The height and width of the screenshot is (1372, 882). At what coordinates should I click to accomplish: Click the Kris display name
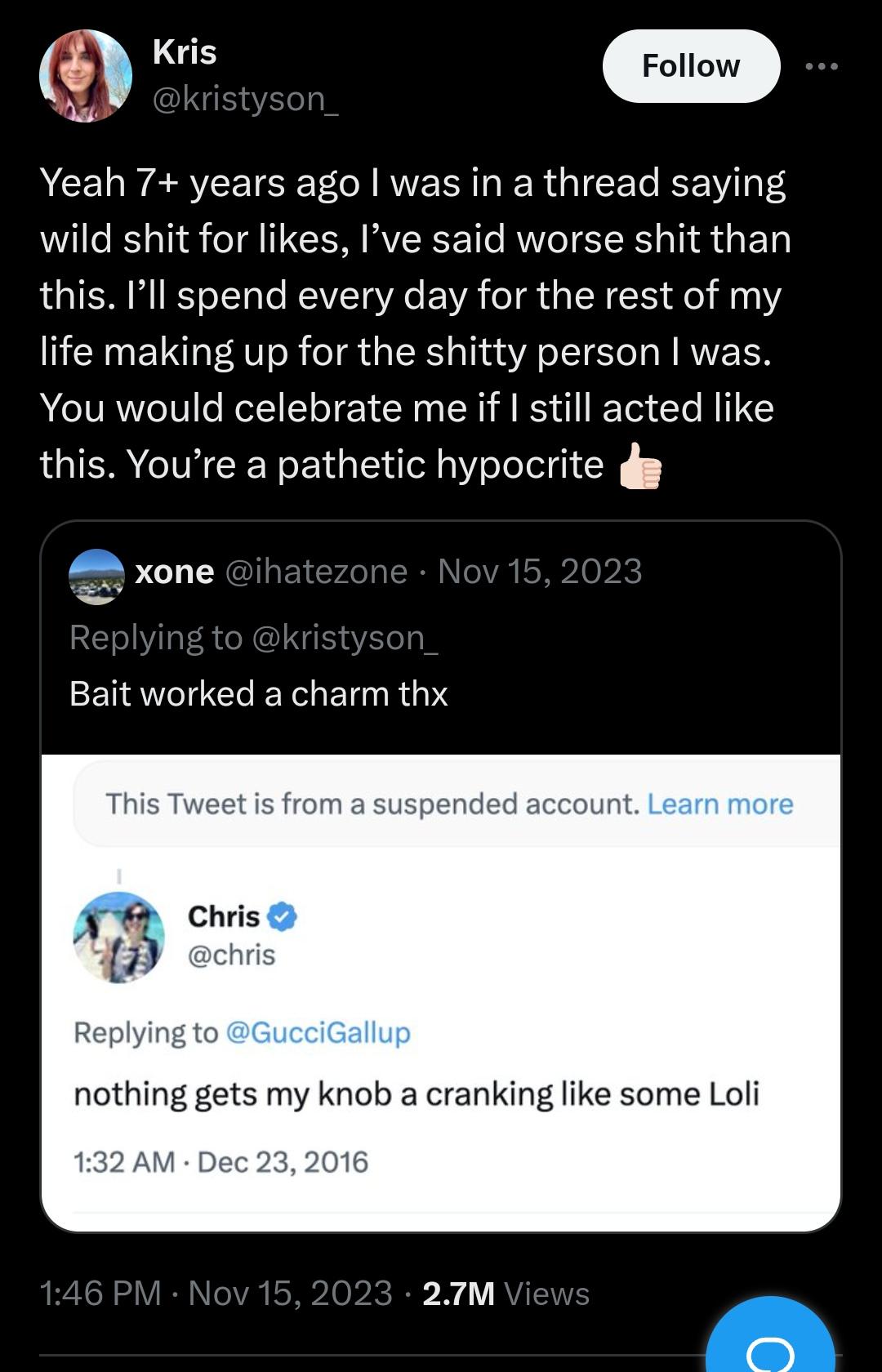(x=184, y=51)
